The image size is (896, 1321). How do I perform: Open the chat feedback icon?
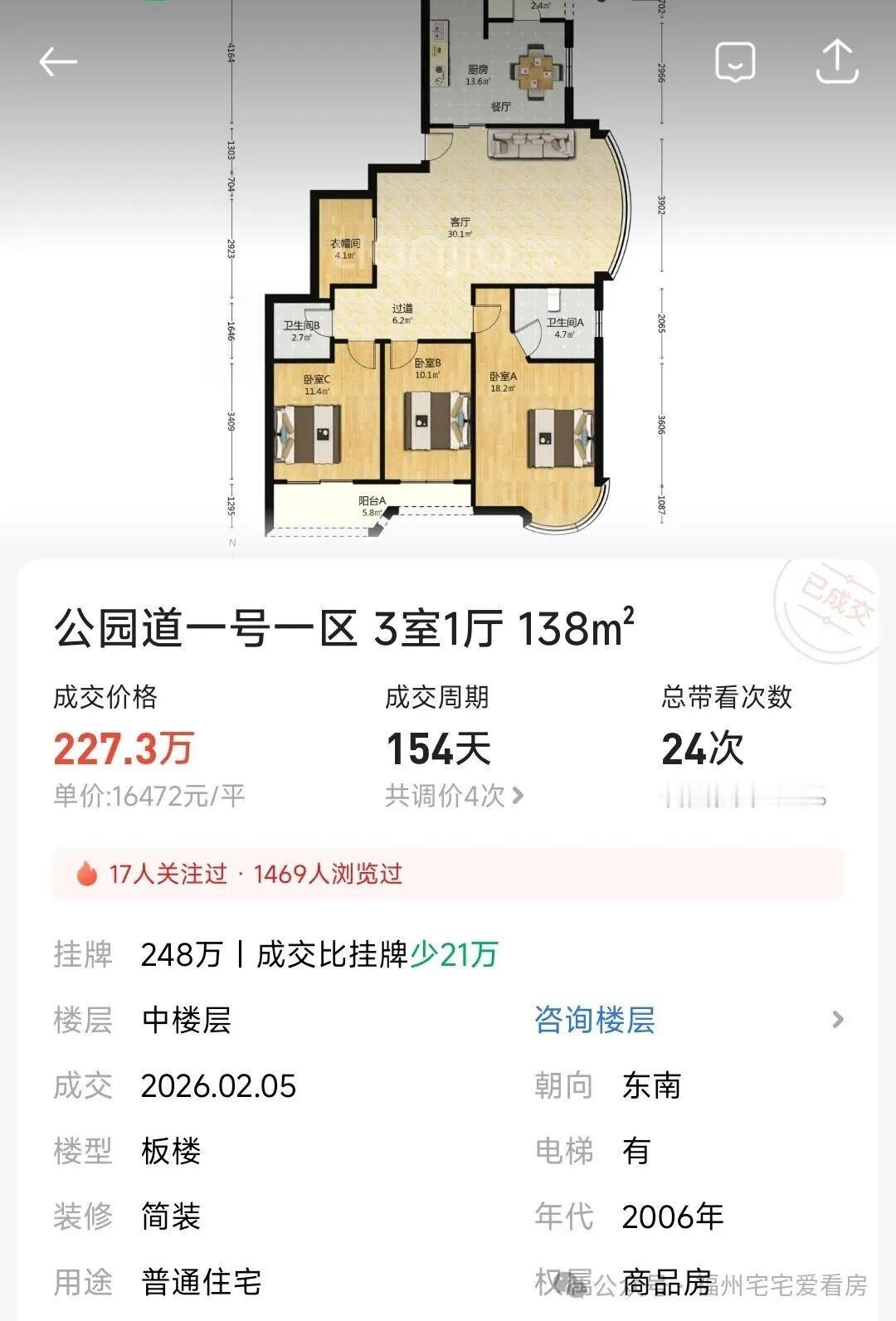pyautogui.click(x=733, y=61)
